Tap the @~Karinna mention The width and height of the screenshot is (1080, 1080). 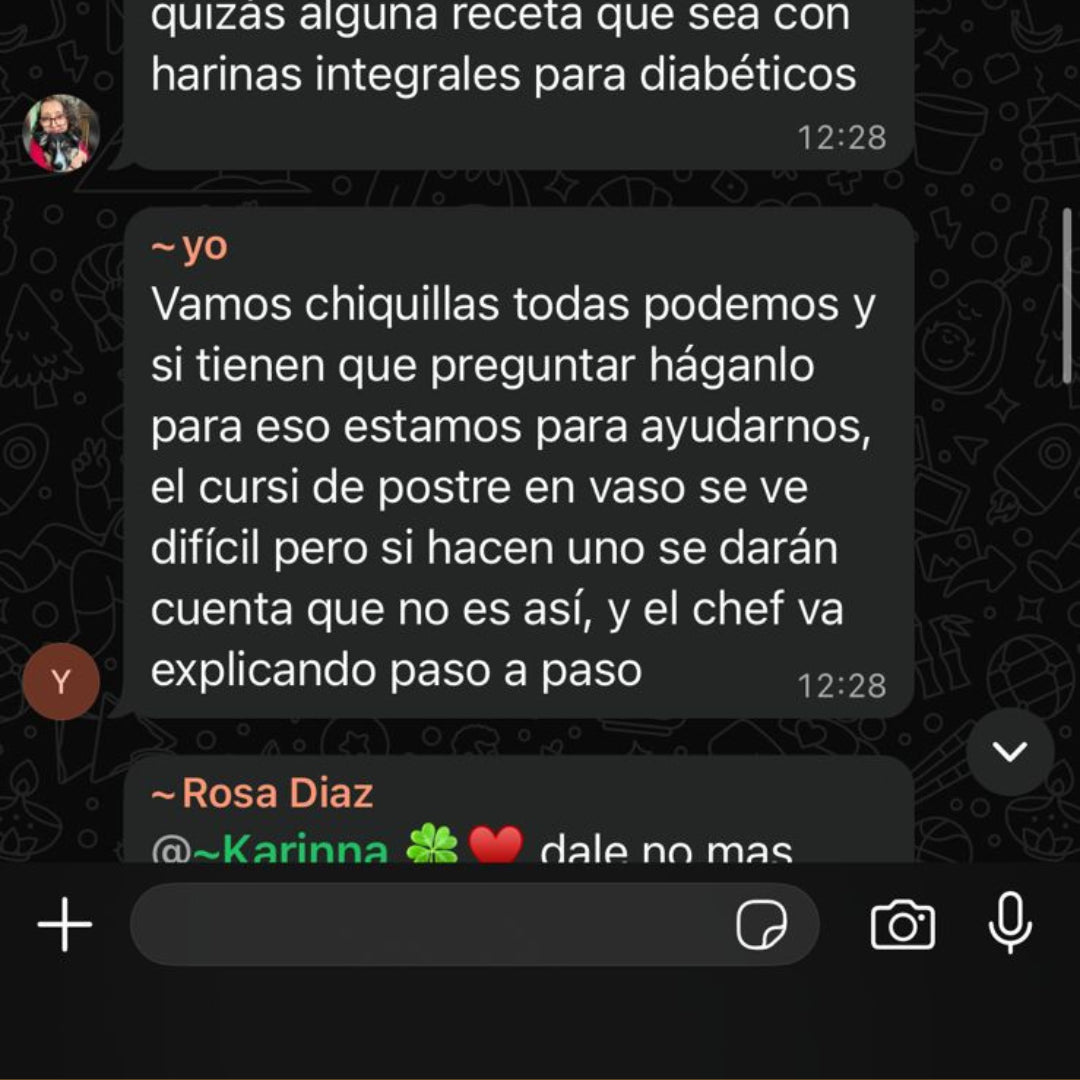pos(270,850)
